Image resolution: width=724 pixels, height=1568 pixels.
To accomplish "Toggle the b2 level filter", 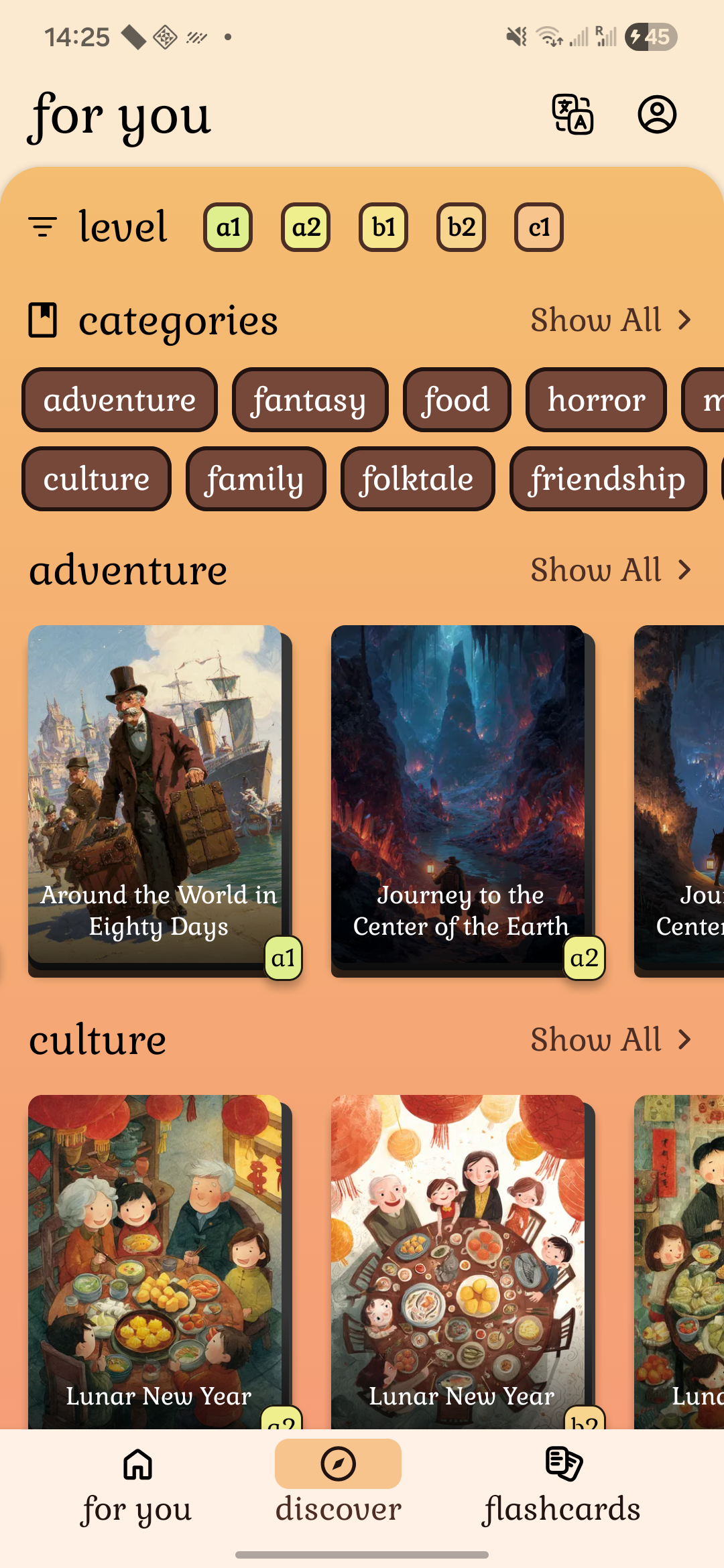I will 461,227.
